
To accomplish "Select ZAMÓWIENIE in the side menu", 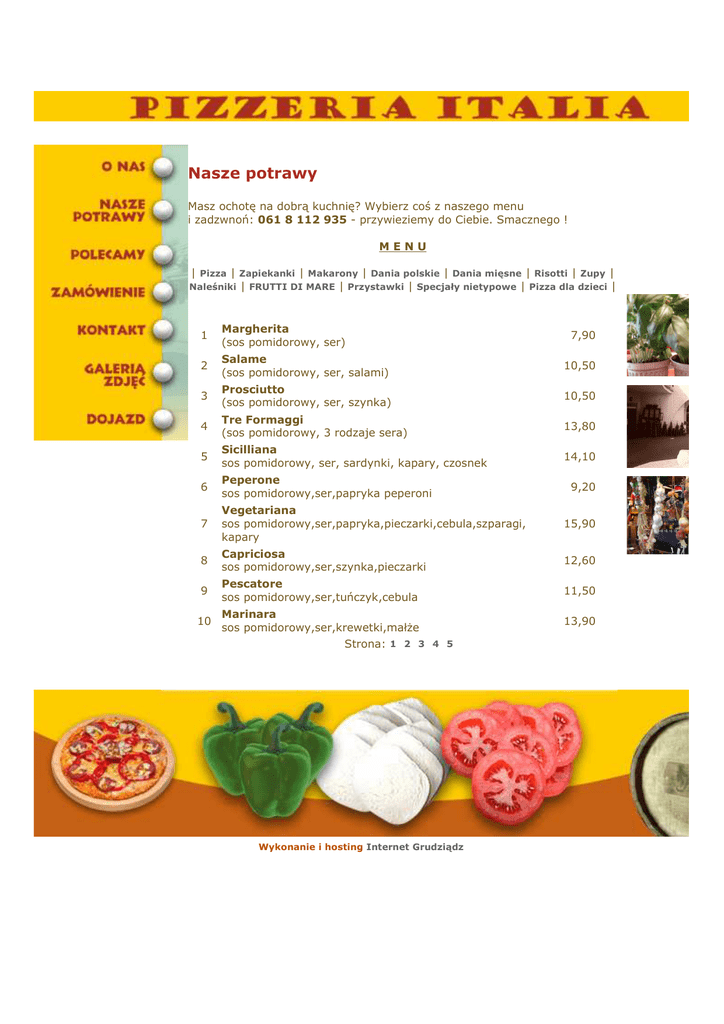I will pyautogui.click(x=98, y=292).
